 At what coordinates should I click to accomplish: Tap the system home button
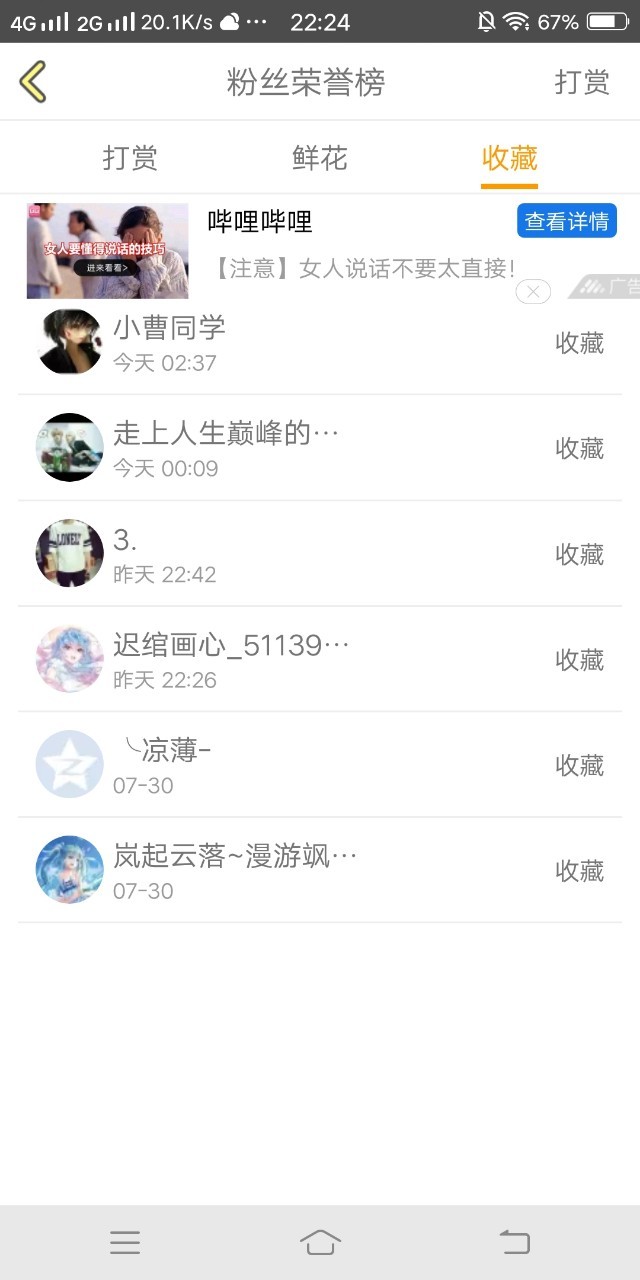(320, 1242)
